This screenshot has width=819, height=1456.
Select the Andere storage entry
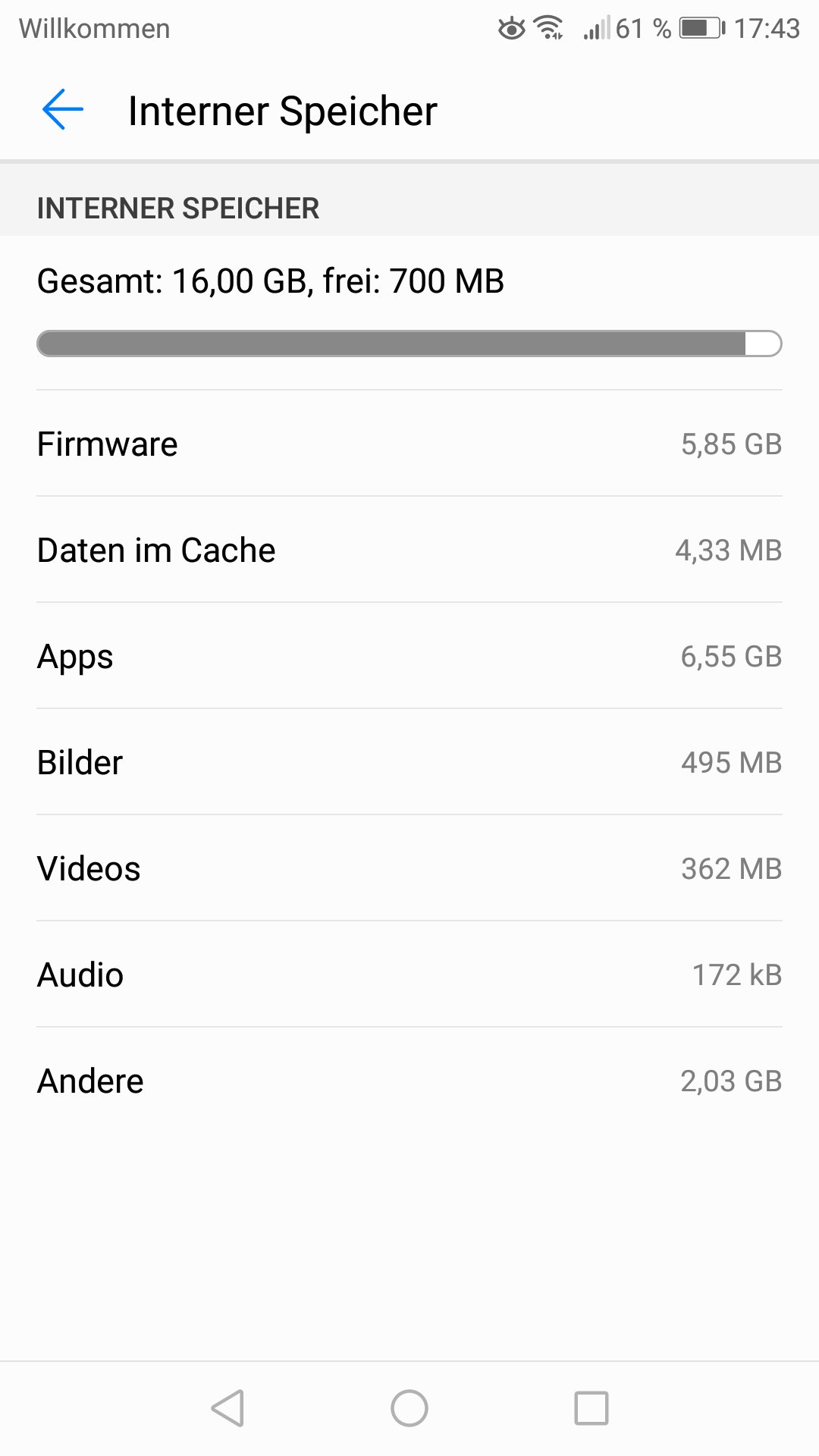(x=409, y=1081)
